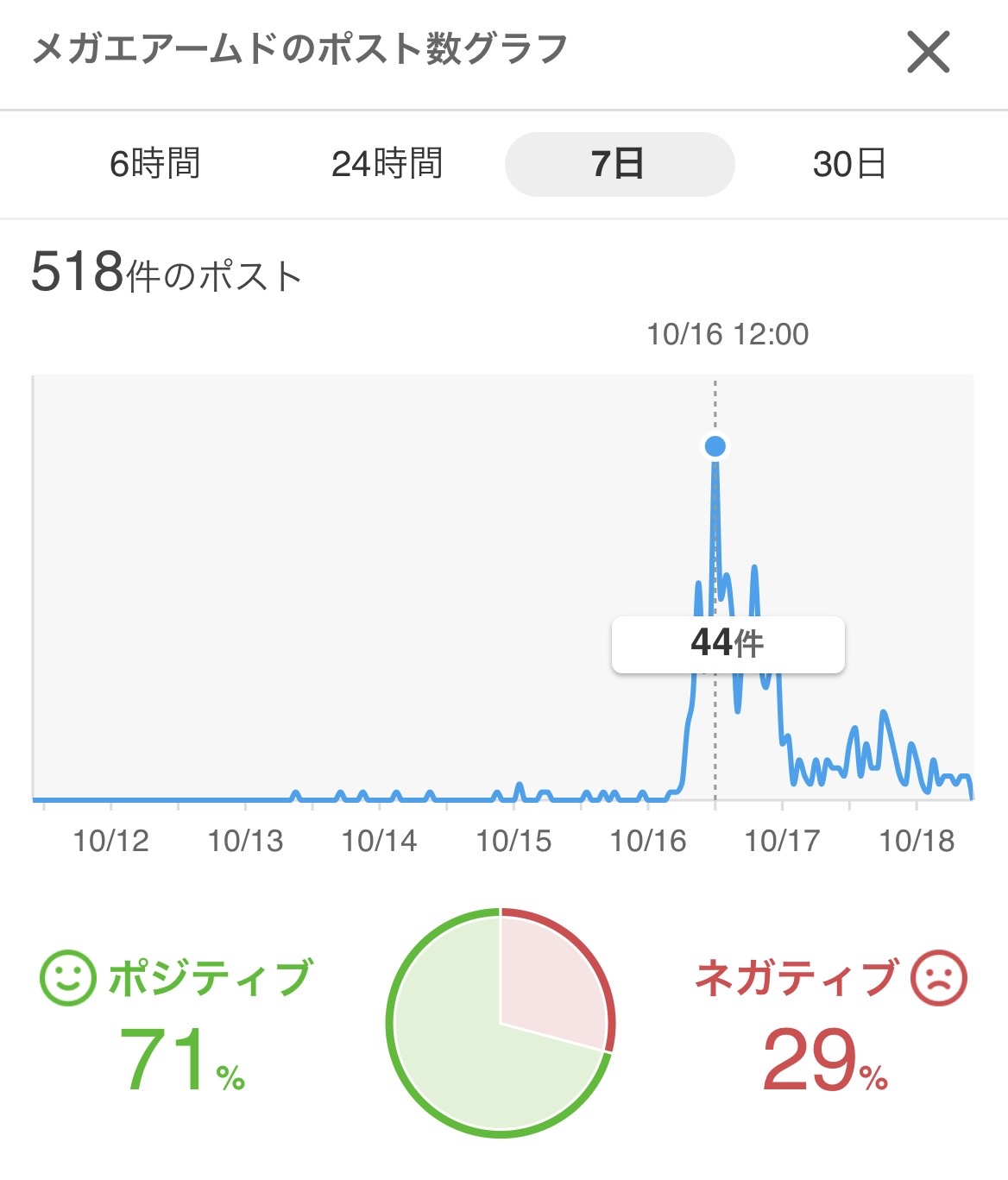
Task: Select the 24時間 time range
Action: point(387,164)
